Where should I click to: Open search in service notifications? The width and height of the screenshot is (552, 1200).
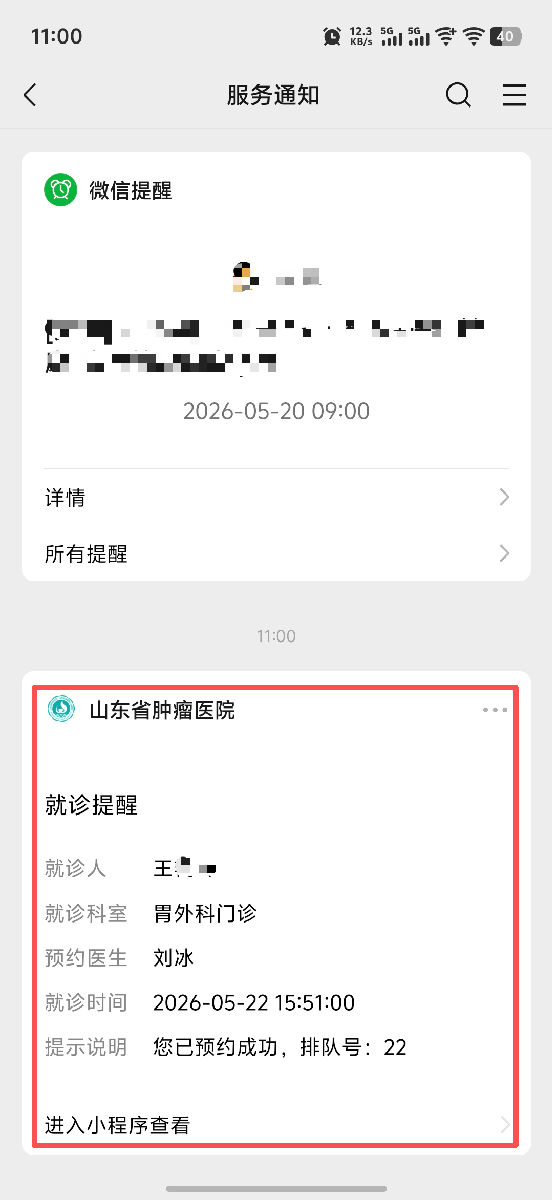458,95
